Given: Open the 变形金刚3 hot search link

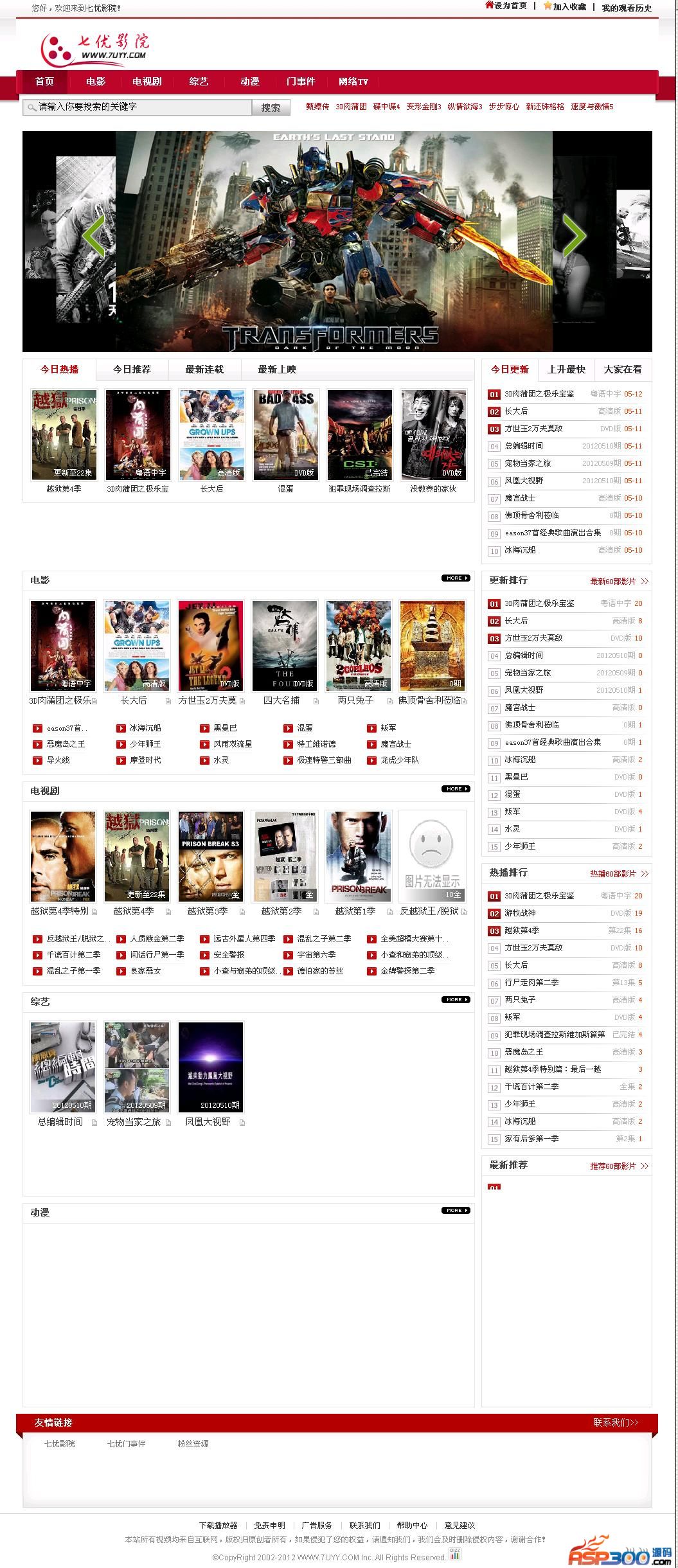Looking at the screenshot, I should (x=424, y=107).
